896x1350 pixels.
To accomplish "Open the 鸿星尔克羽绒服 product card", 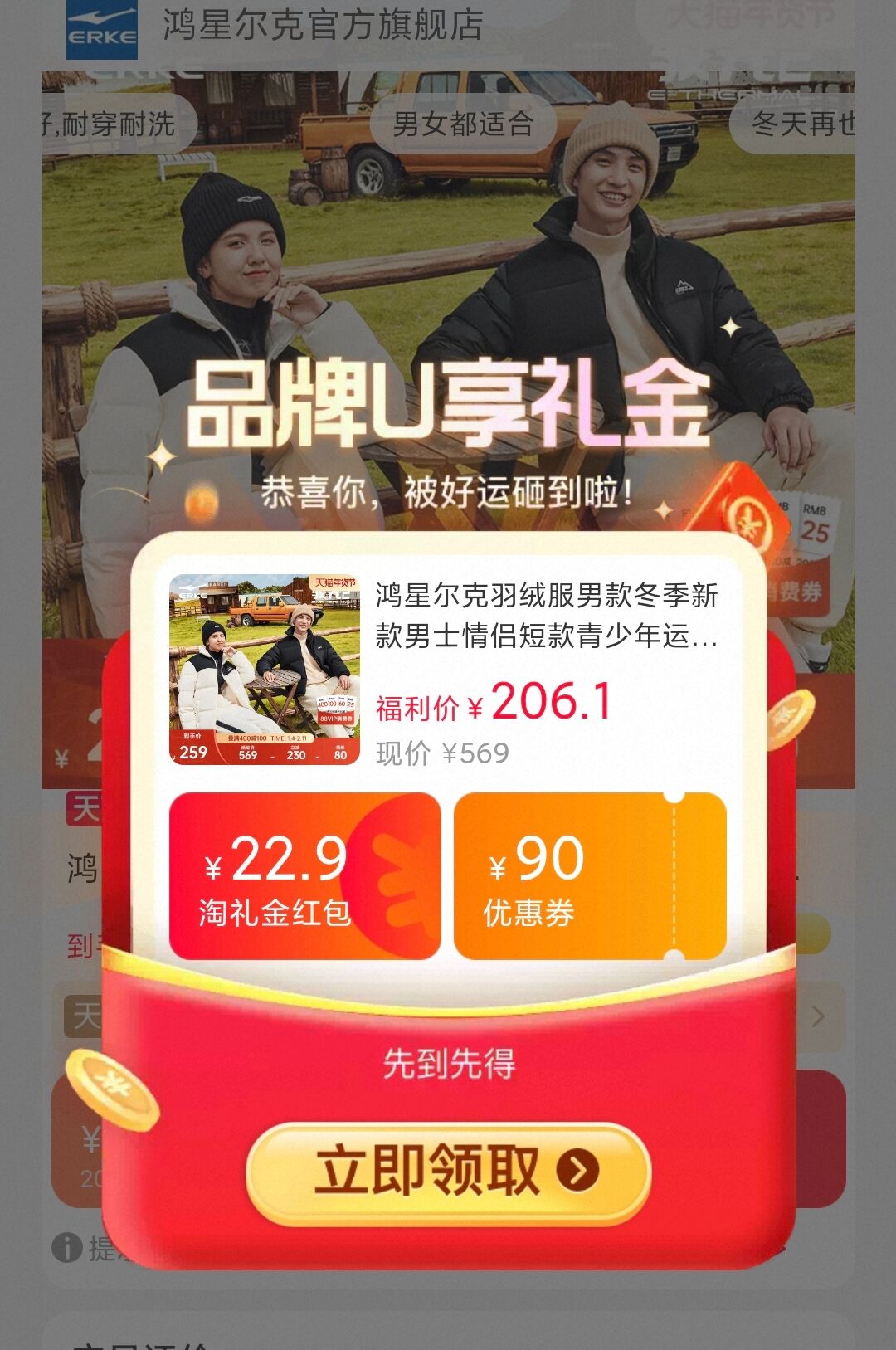I will (x=448, y=669).
